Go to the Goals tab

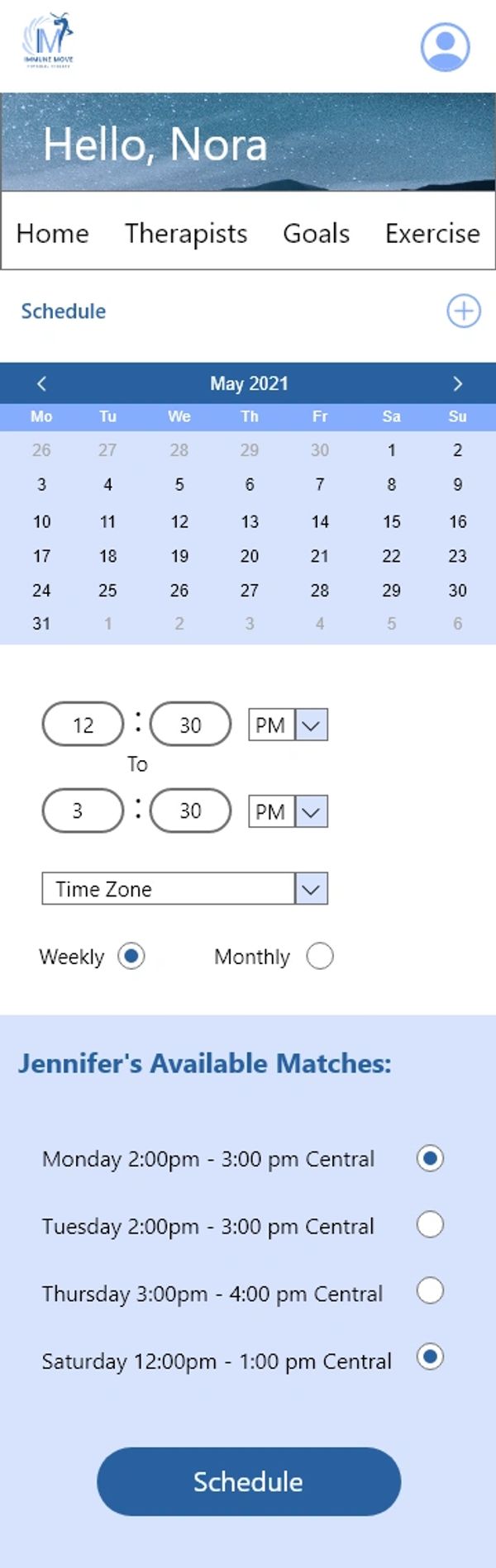tap(316, 233)
